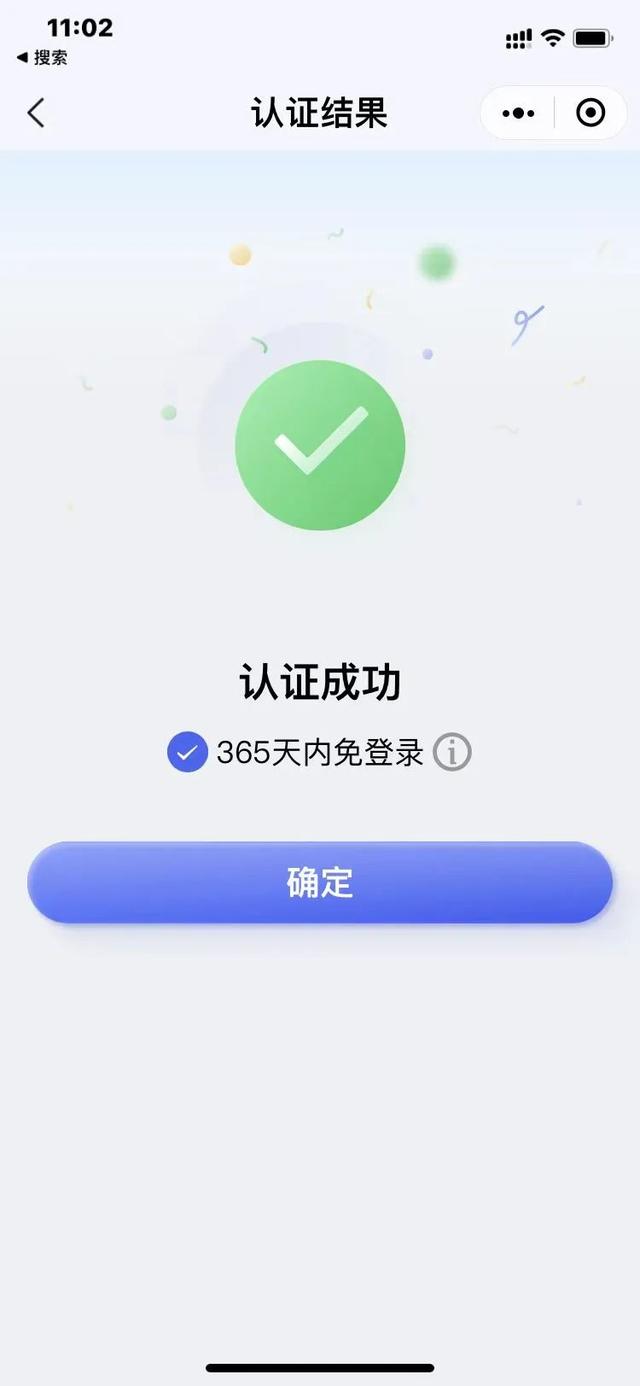
Task: Return to 搜索 via the status bar link
Action: tap(43, 58)
